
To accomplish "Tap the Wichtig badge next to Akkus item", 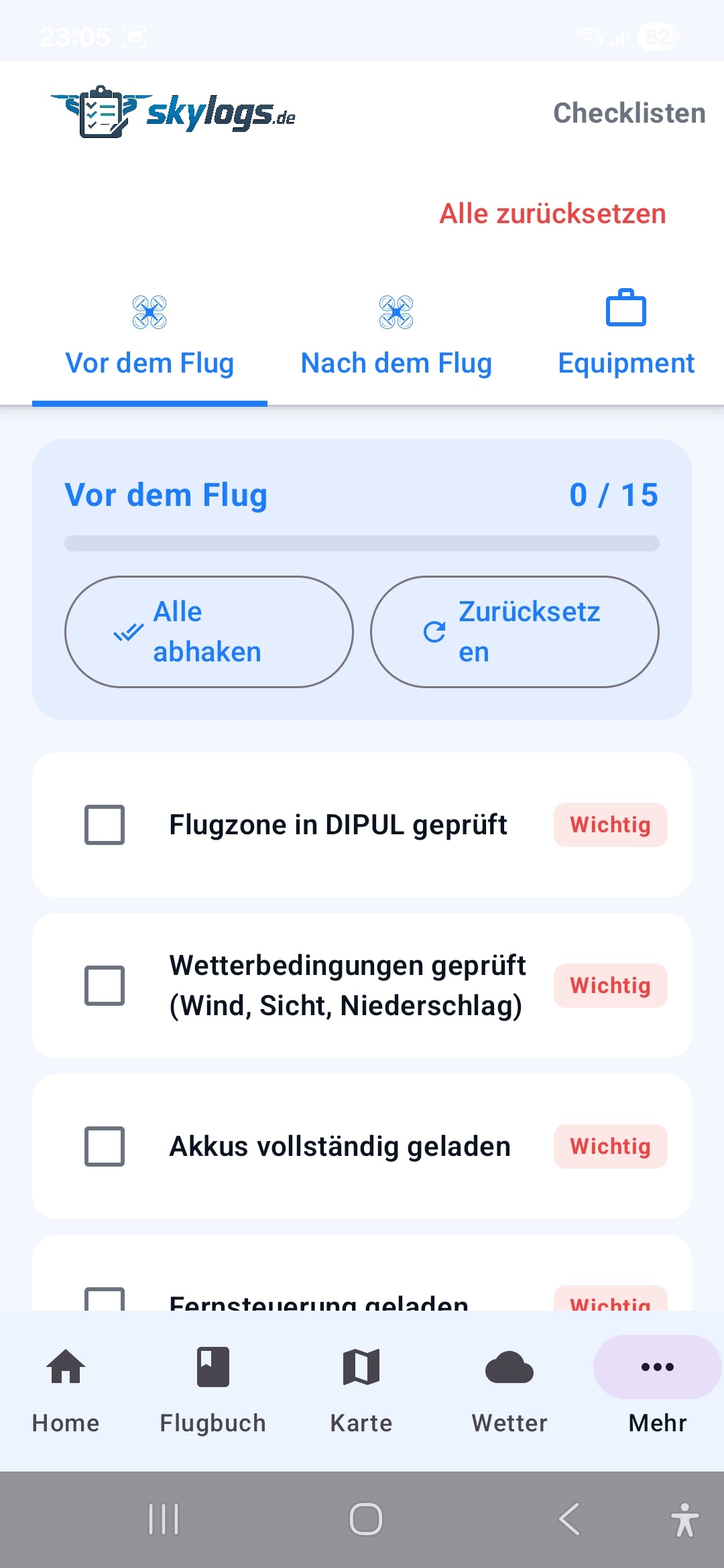I will point(609,1147).
